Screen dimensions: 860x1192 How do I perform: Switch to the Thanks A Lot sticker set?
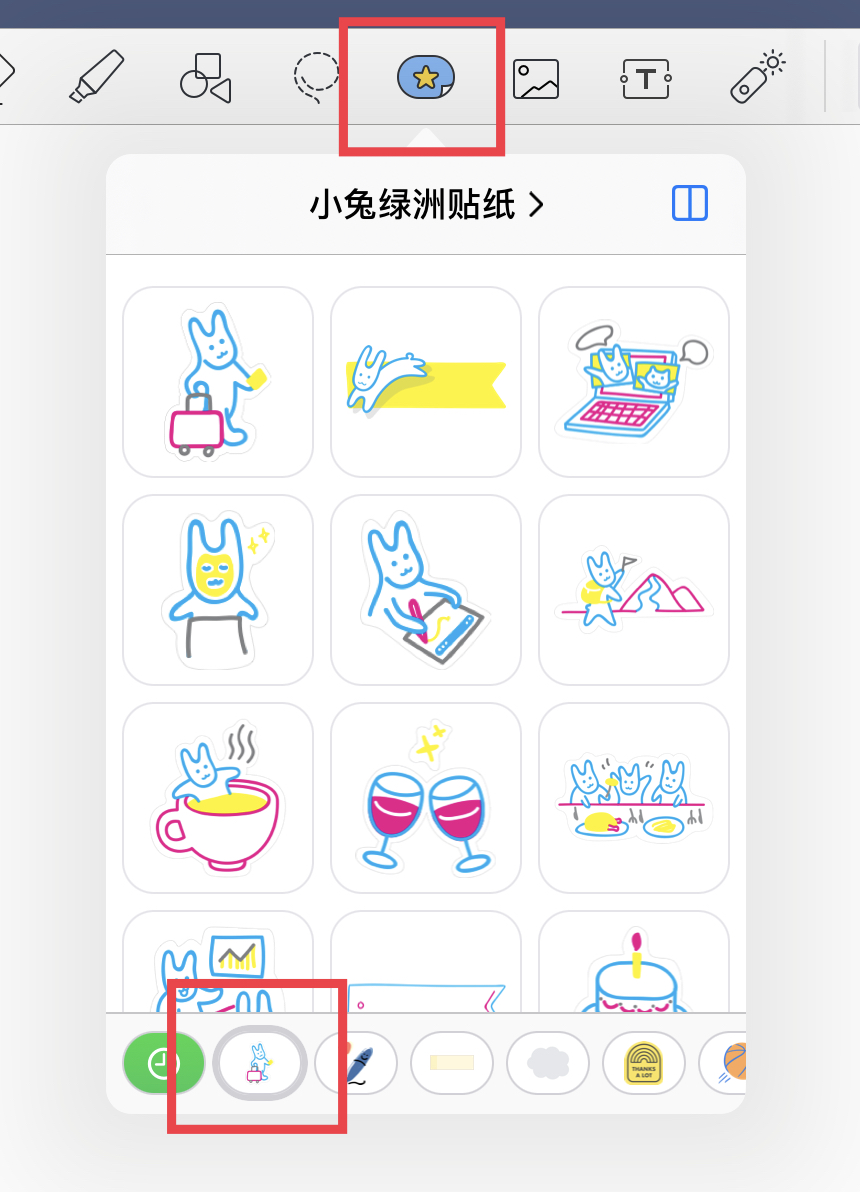click(644, 1064)
